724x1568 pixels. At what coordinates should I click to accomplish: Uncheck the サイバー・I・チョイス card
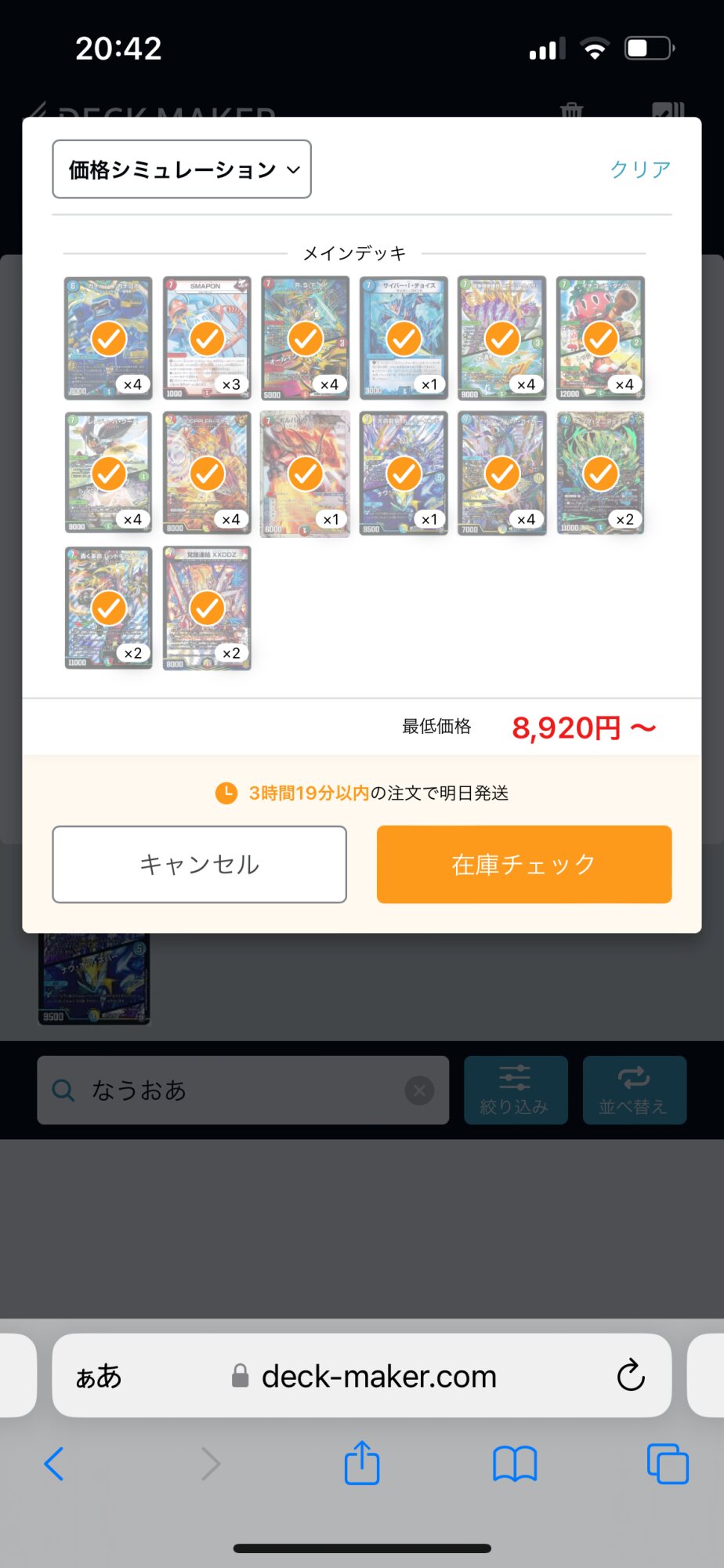pyautogui.click(x=404, y=339)
